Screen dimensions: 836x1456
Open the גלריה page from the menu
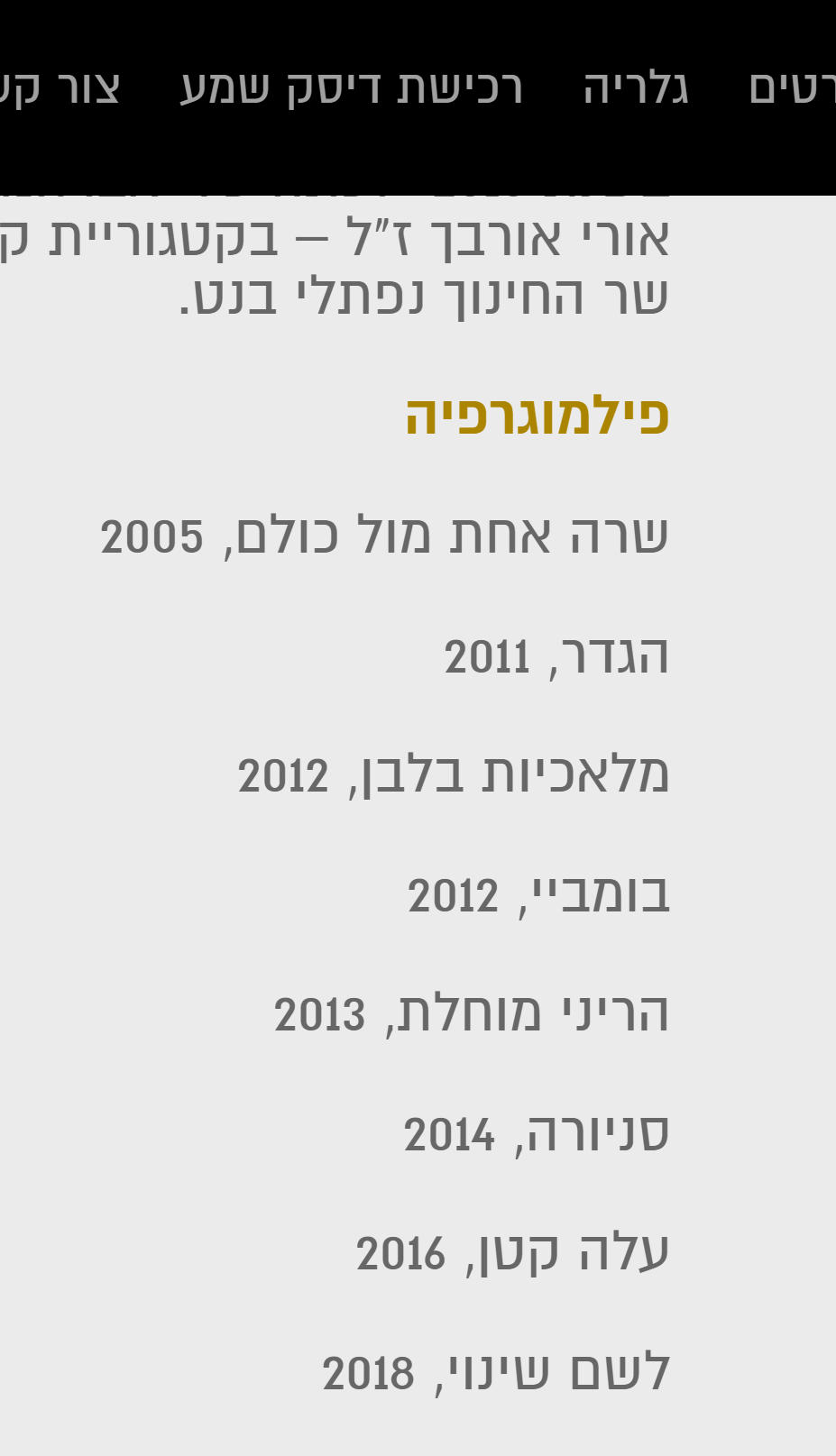pos(636,88)
